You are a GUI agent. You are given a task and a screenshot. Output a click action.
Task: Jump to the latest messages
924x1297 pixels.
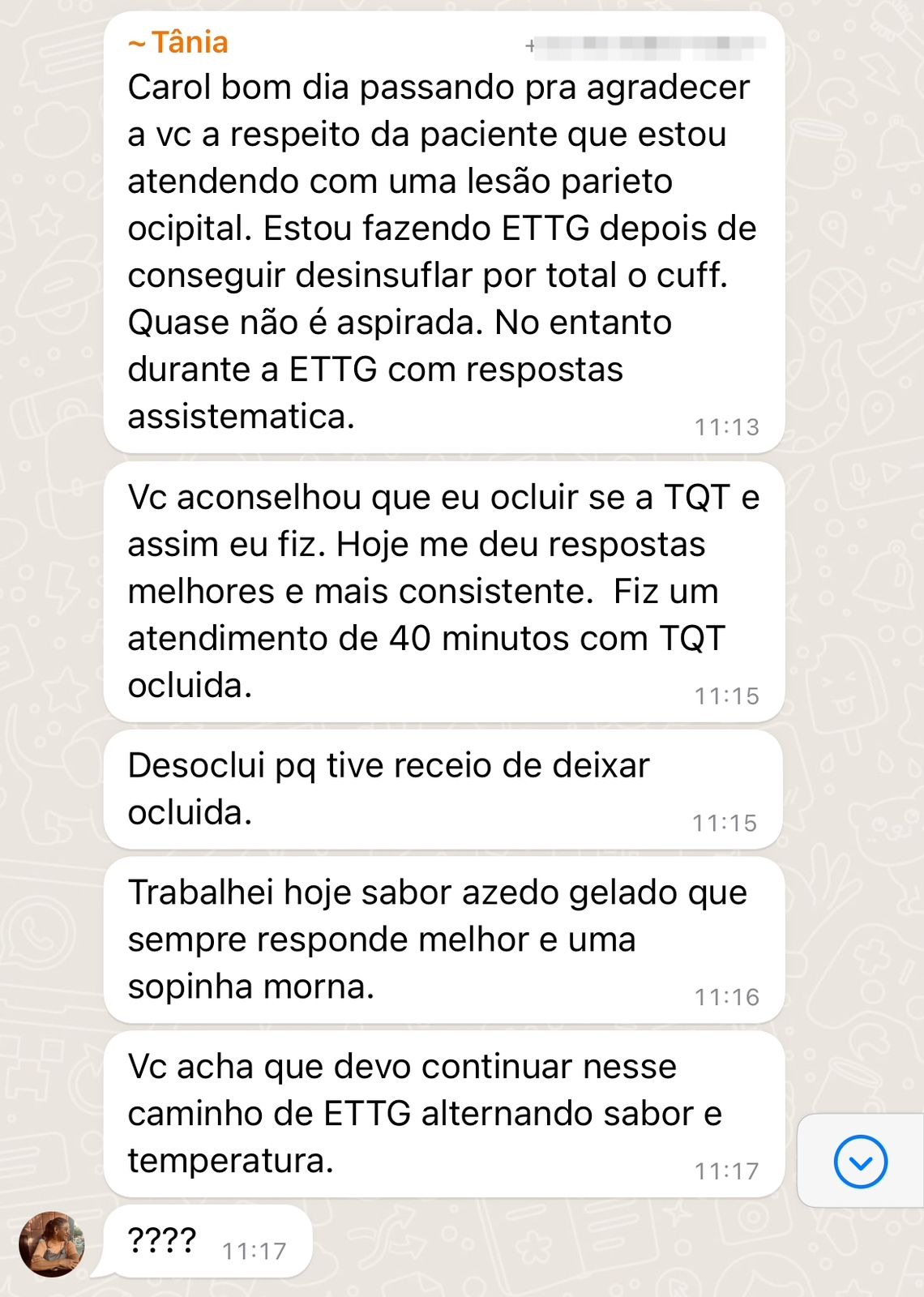coord(860,1162)
